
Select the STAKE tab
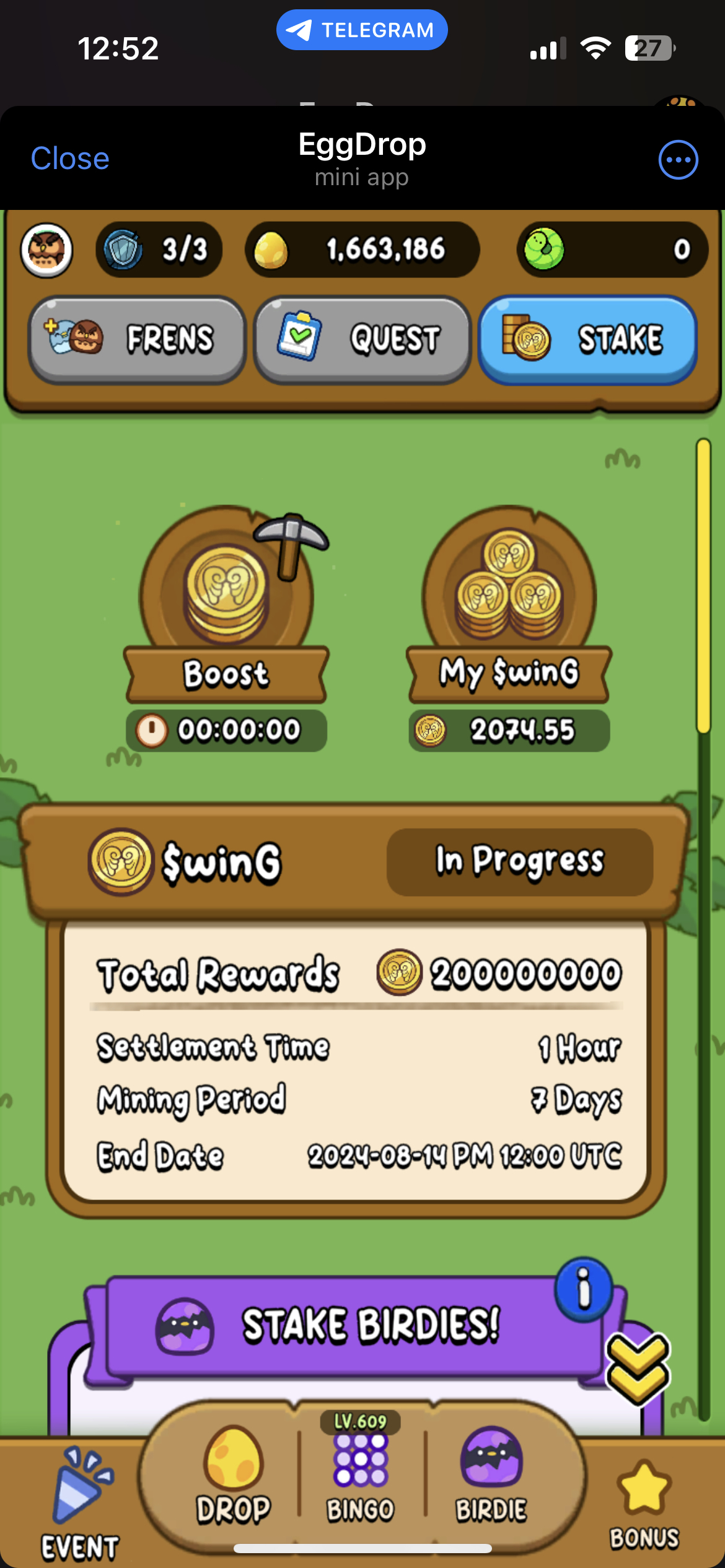[x=587, y=339]
